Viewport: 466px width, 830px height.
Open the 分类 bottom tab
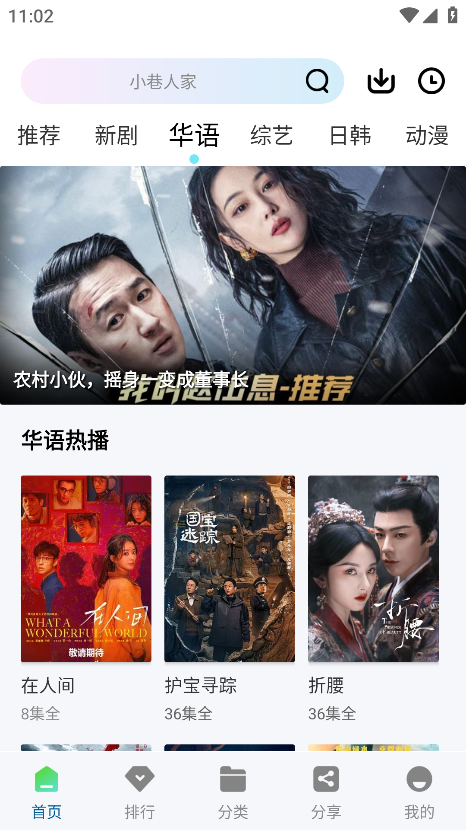pyautogui.click(x=233, y=792)
